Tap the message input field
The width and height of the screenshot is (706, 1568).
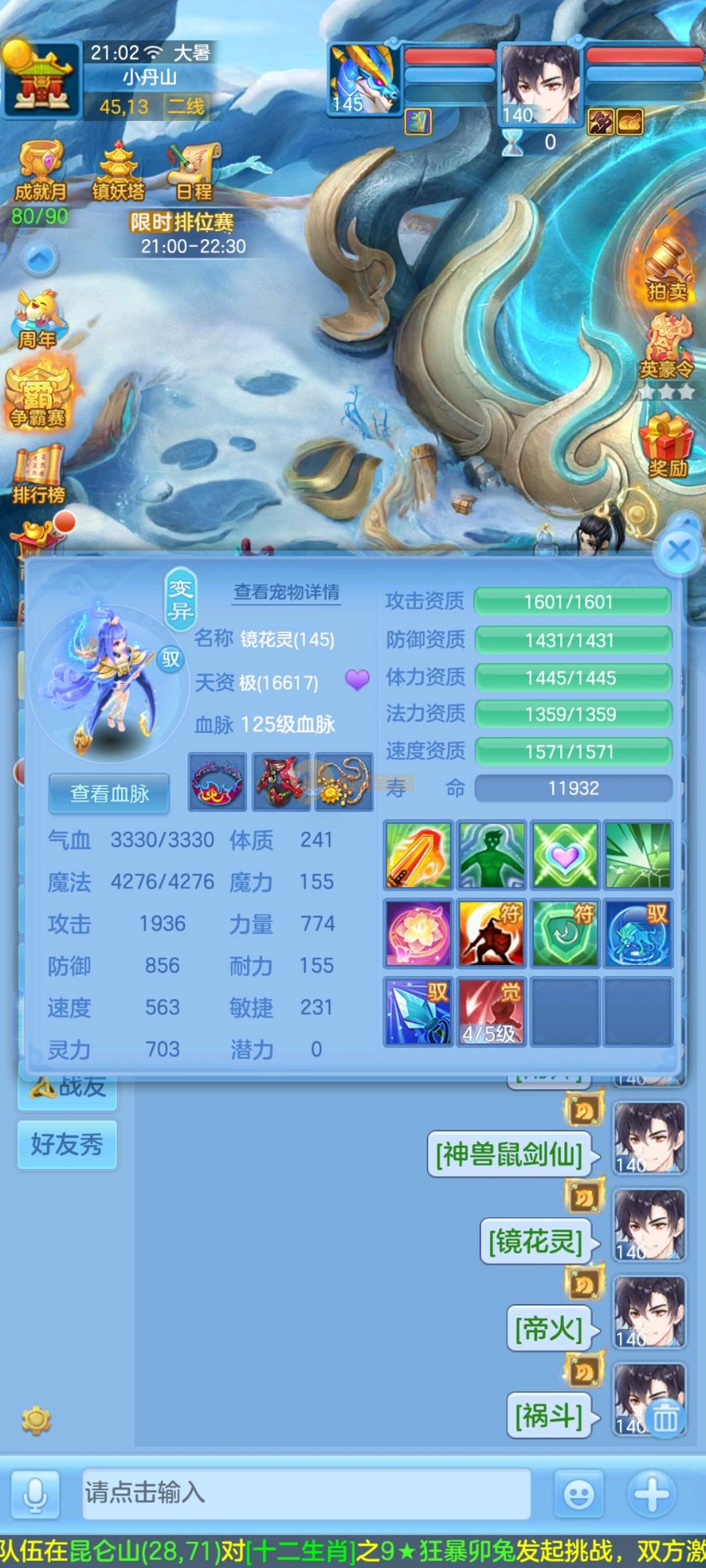coord(306,1493)
